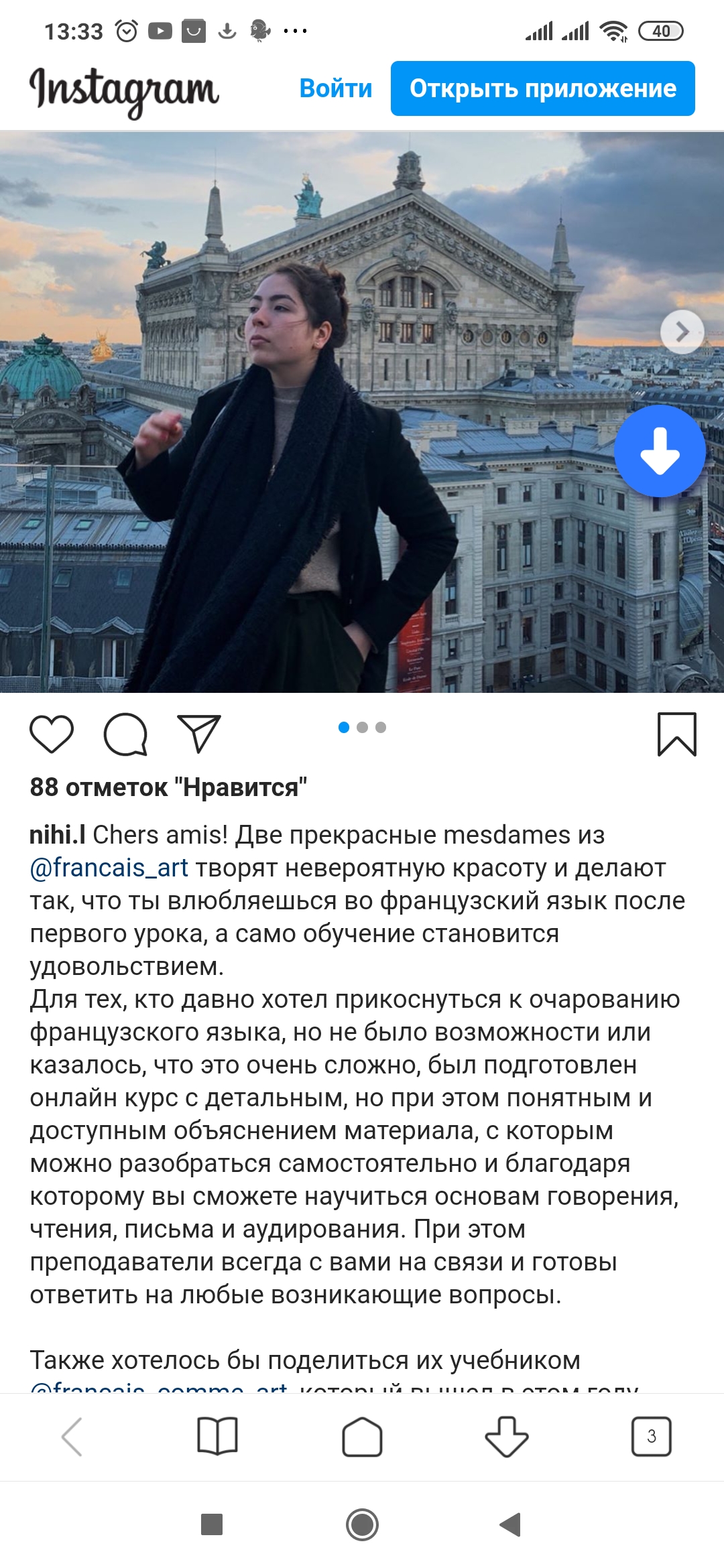Screen dimensions: 724x1568
Task: Save the post with bookmark icon
Action: (x=677, y=734)
